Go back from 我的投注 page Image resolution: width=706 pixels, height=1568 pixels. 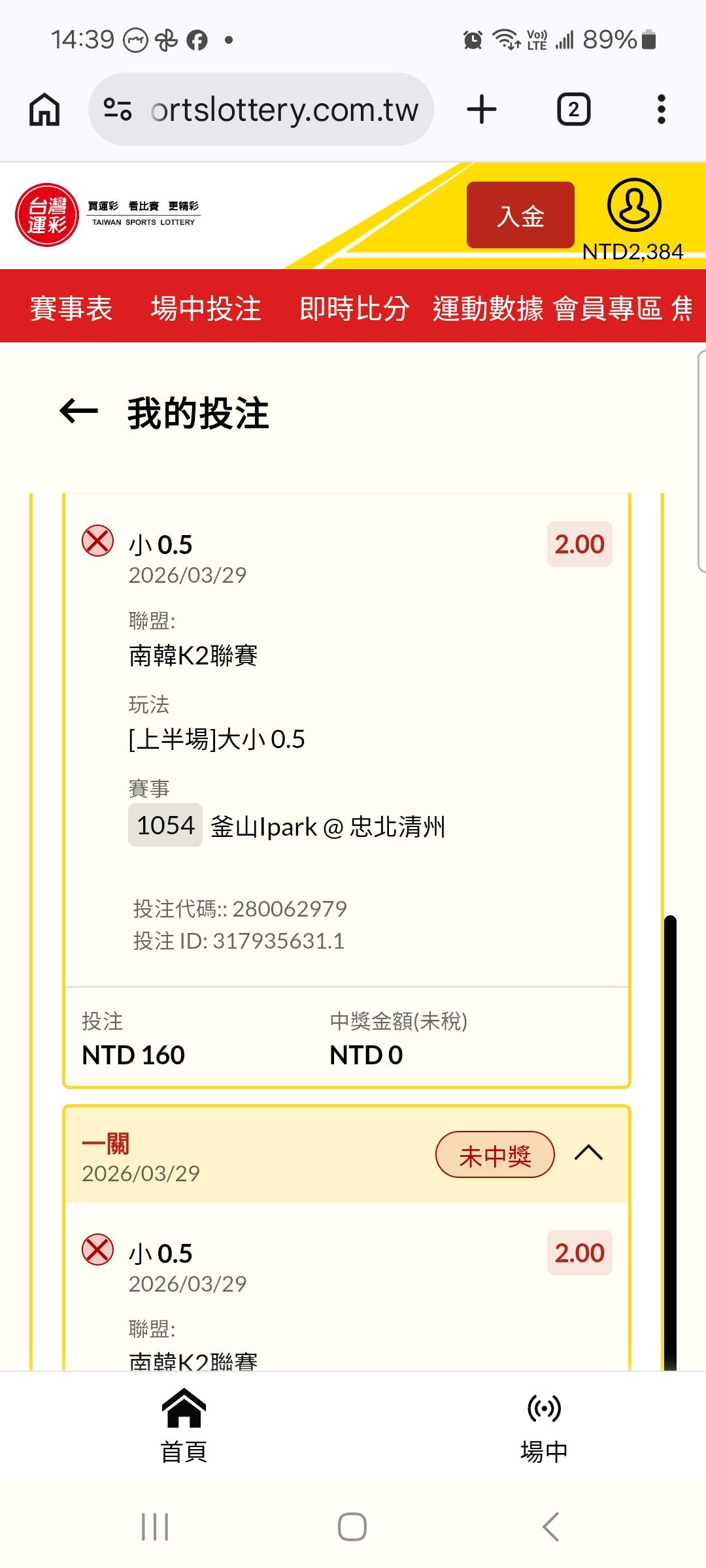[78, 412]
